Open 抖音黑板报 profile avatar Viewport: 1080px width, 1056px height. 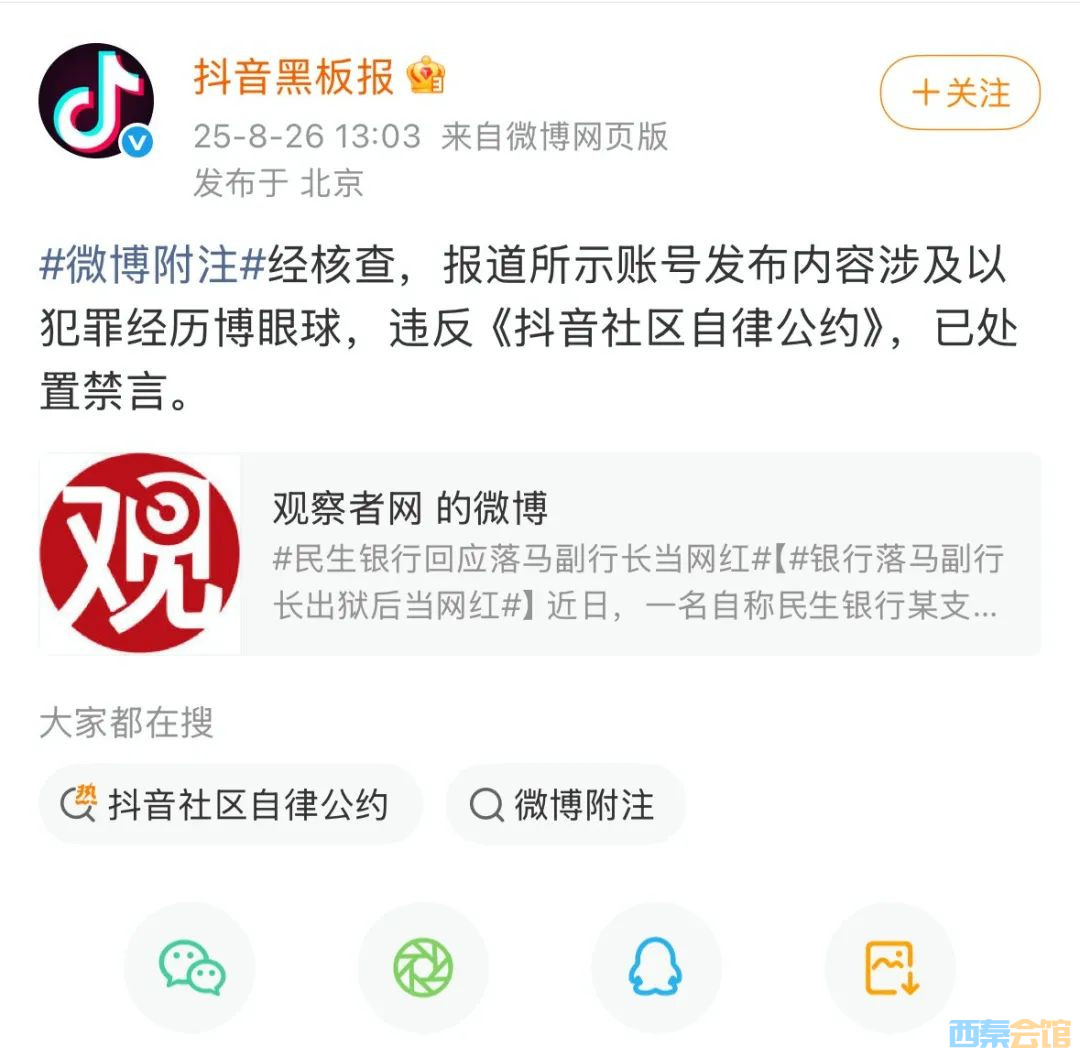pyautogui.click(x=96, y=101)
